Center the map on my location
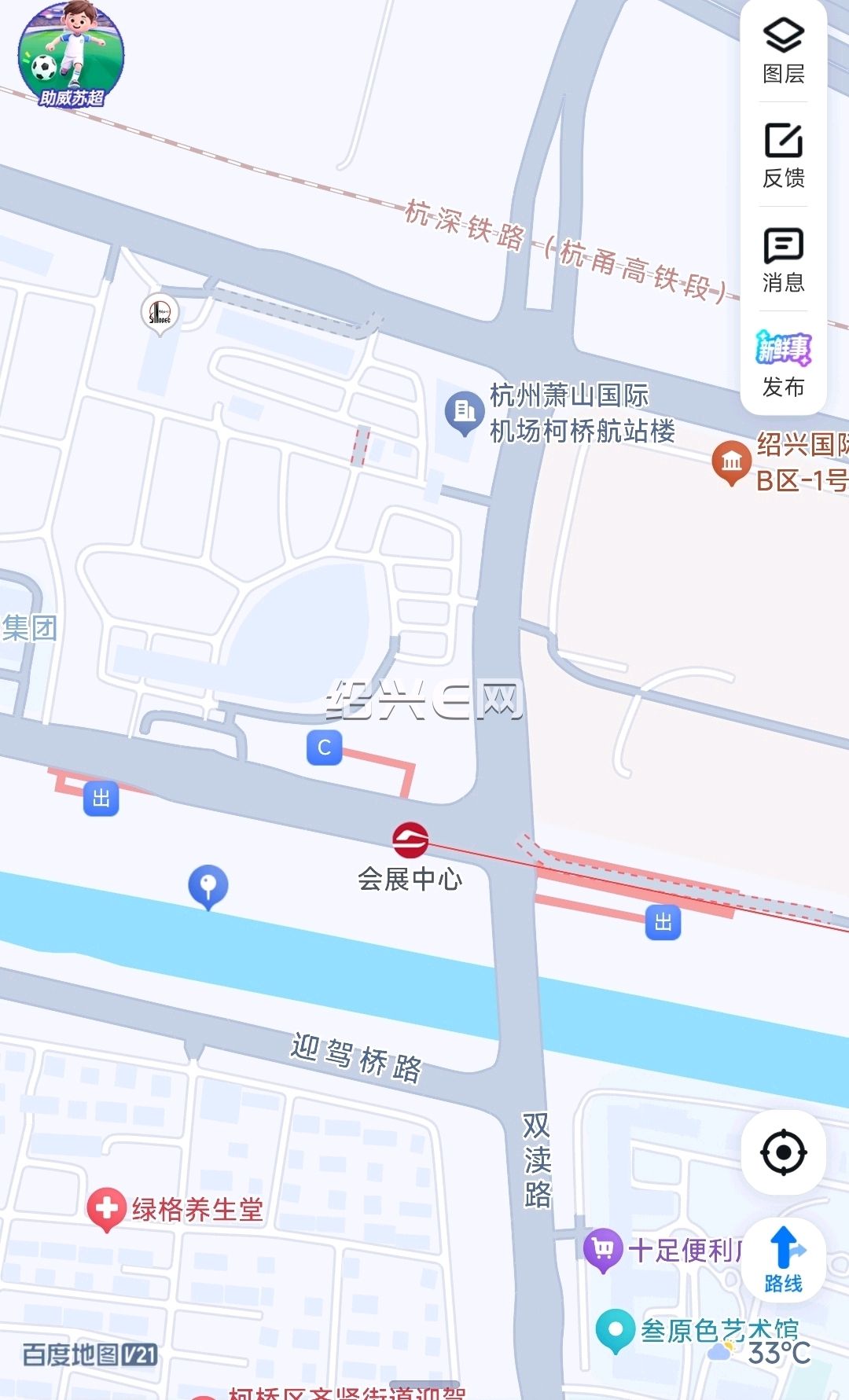 (784, 1152)
